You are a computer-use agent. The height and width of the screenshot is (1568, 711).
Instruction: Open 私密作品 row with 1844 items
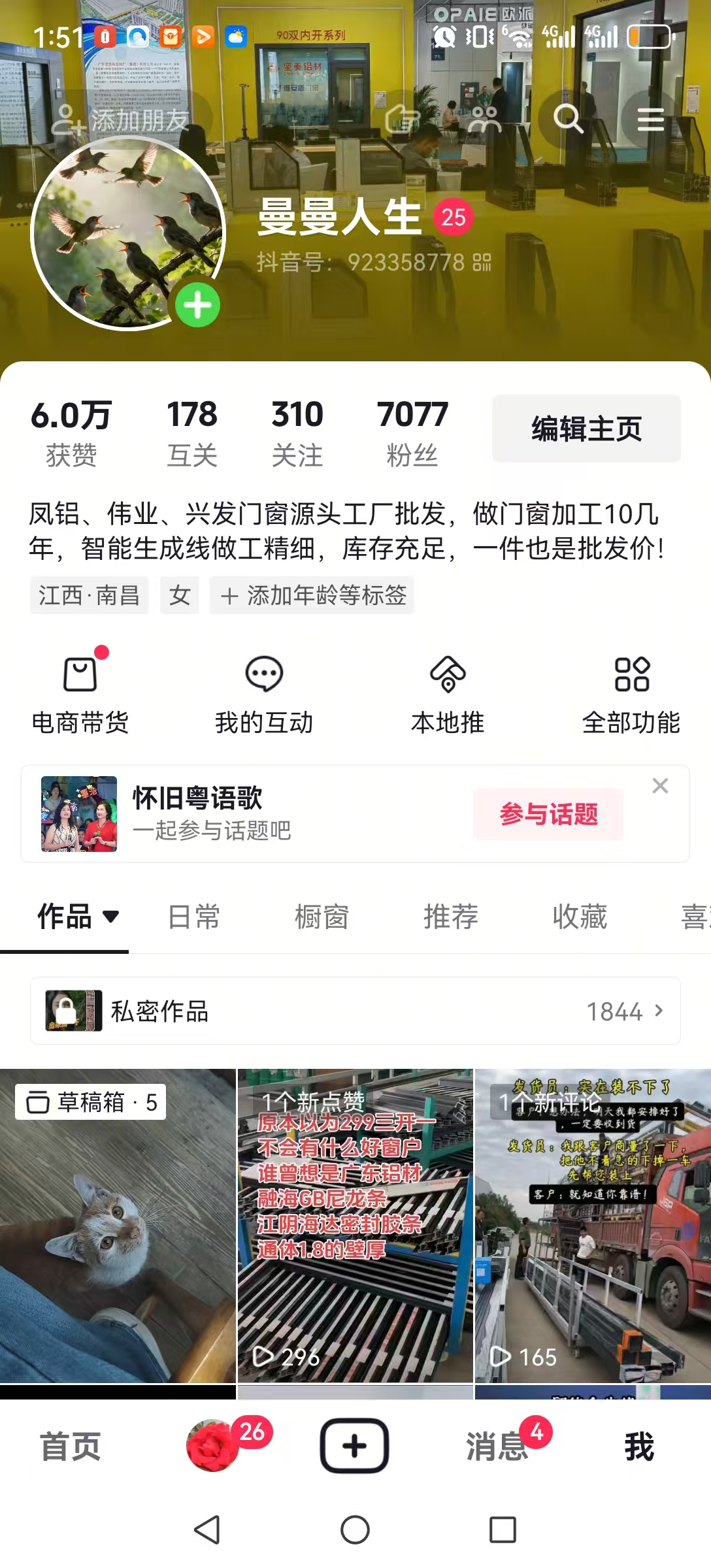[x=355, y=1011]
